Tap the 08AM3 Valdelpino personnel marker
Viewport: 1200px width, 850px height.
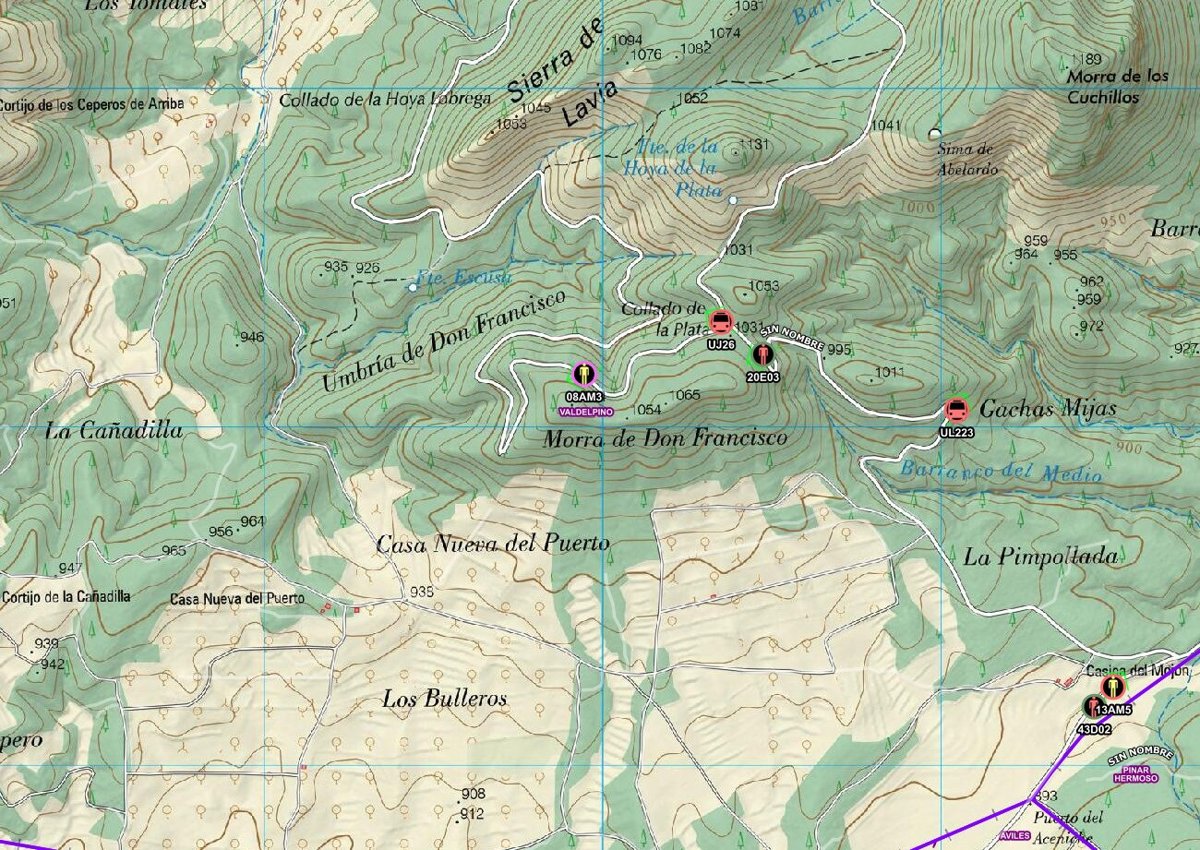pos(585,375)
